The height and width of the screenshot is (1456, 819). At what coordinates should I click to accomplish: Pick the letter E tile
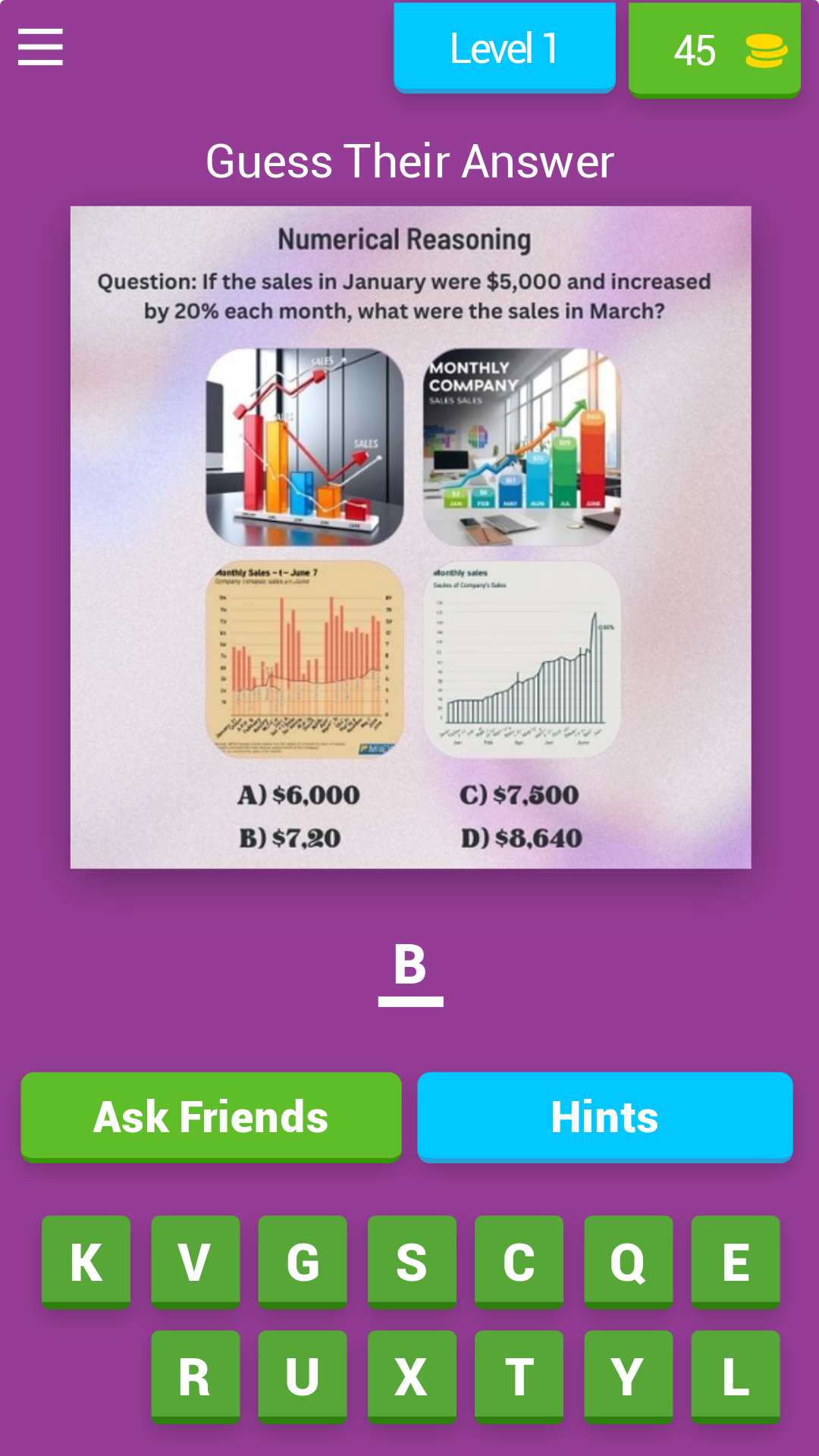pos(735,1262)
